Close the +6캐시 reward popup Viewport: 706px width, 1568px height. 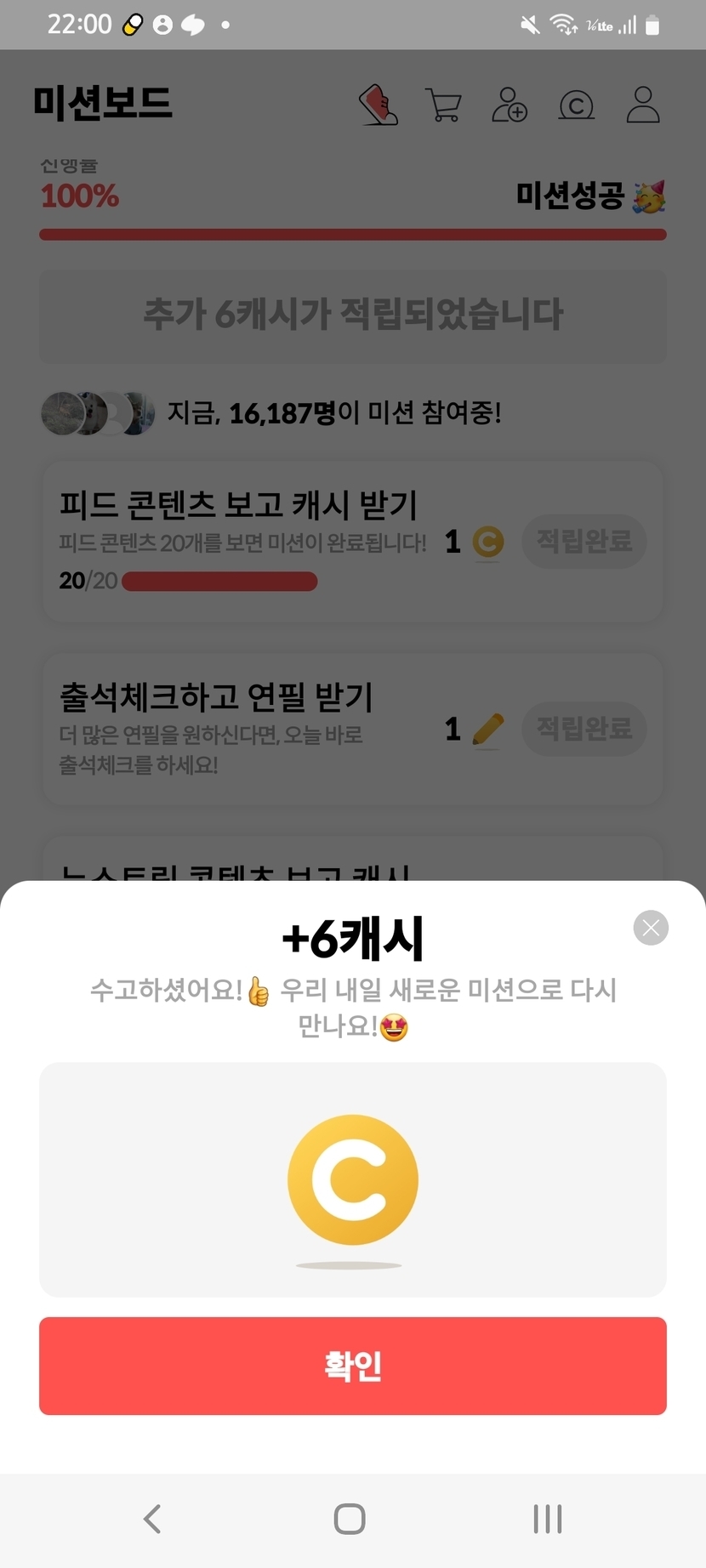click(x=651, y=928)
